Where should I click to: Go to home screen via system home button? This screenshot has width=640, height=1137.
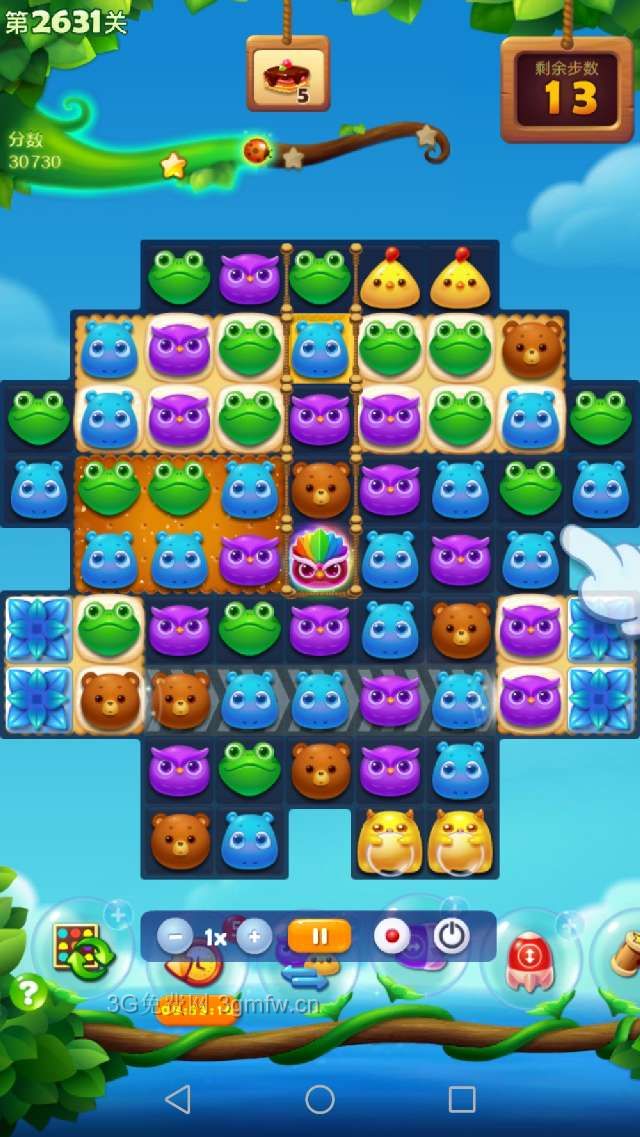click(320, 1099)
